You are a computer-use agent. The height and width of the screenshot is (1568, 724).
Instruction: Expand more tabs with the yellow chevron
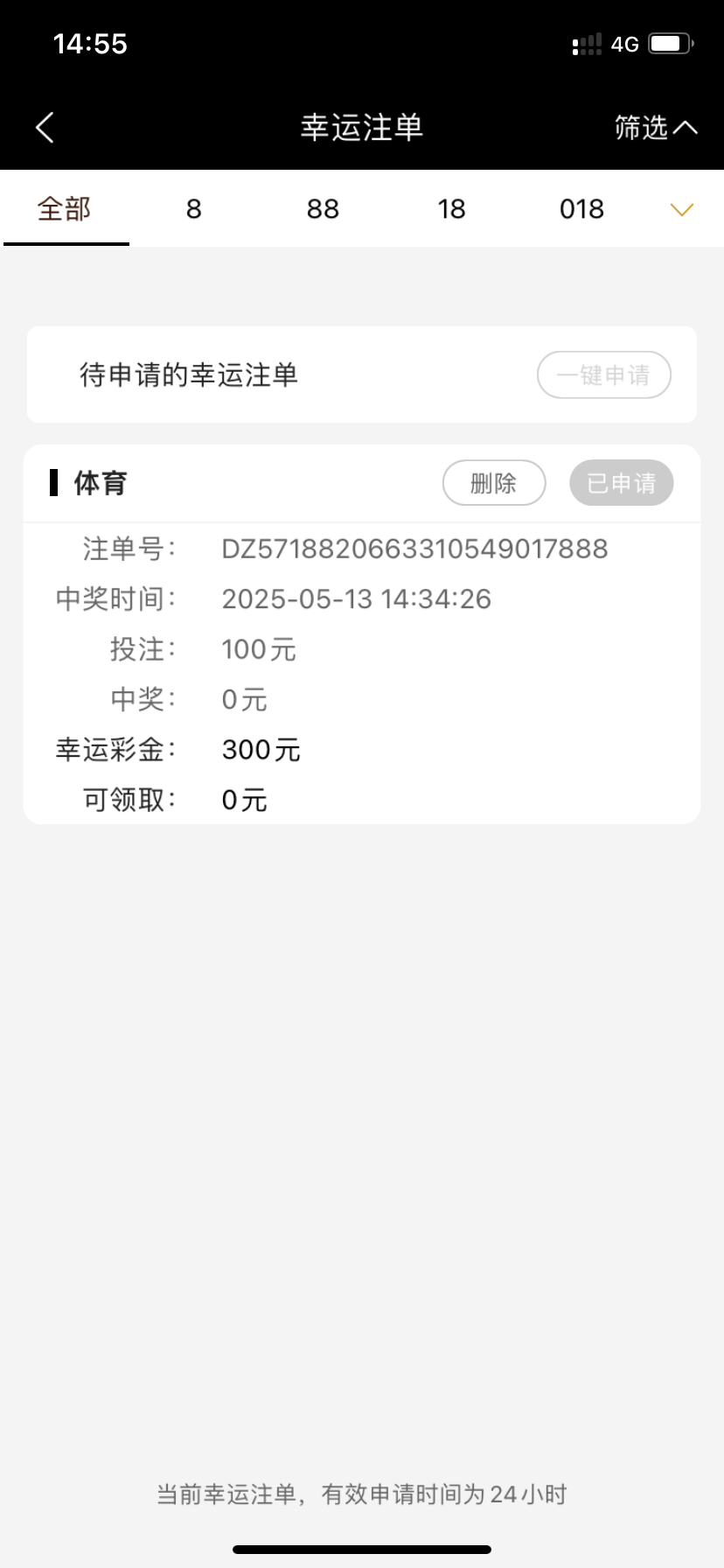coord(681,210)
